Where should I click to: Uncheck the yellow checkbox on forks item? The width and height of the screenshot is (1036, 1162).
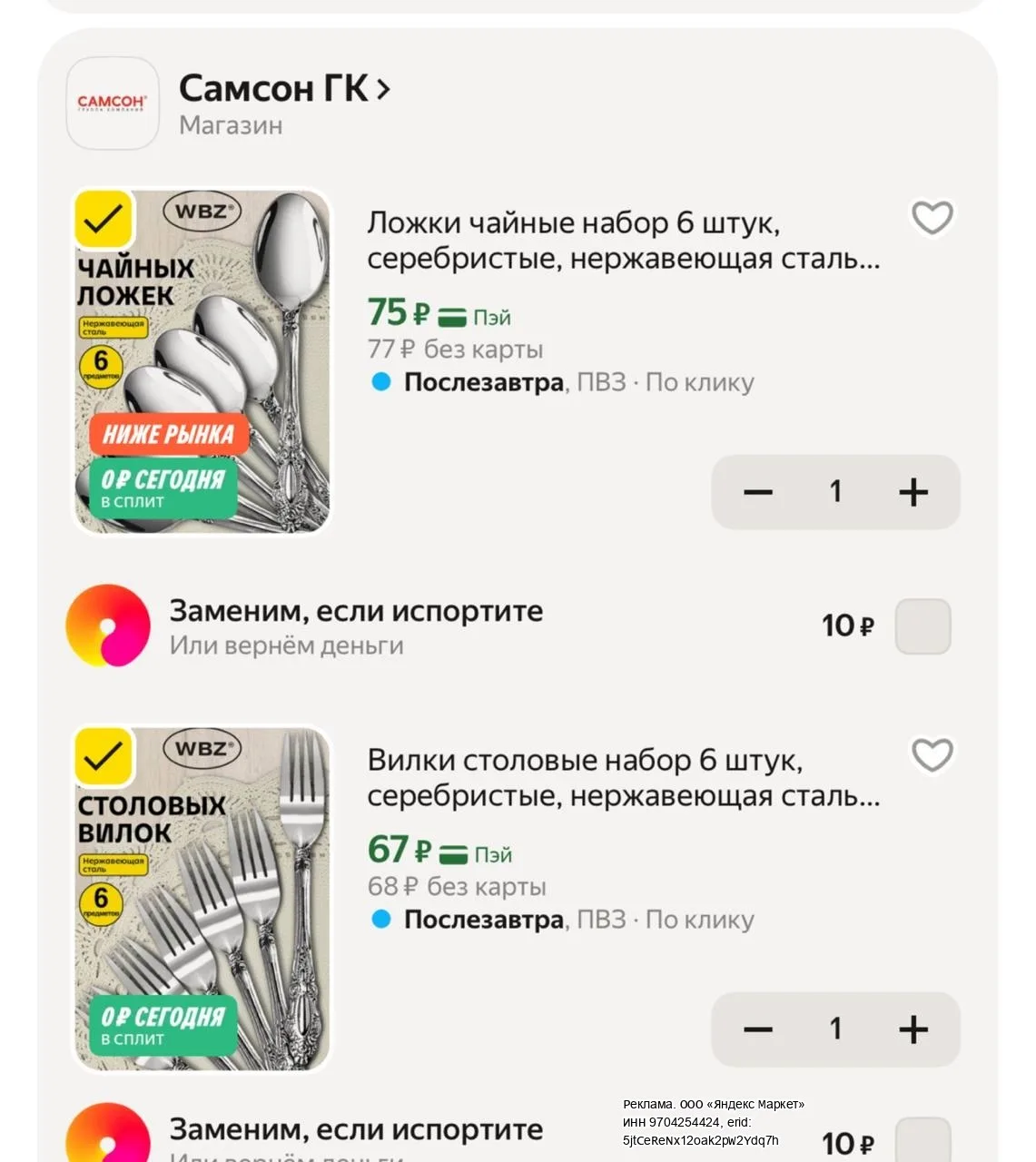point(104,755)
